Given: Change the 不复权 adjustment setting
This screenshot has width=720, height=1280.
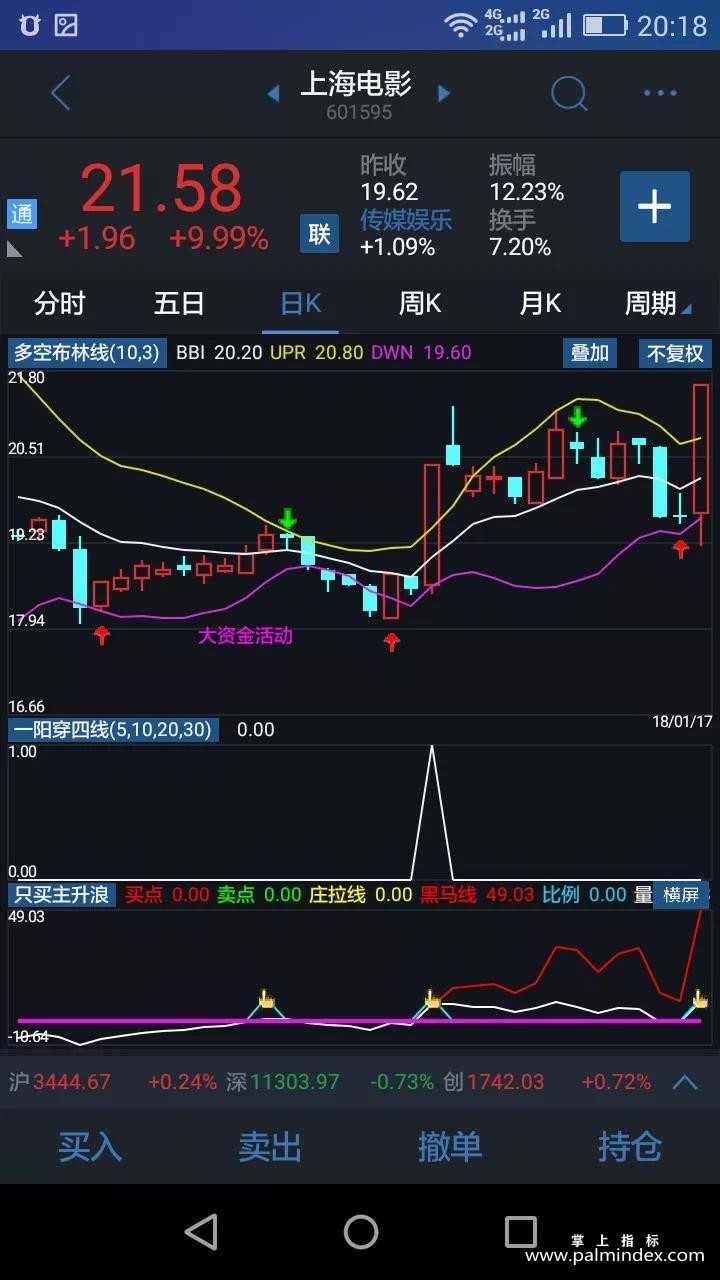Looking at the screenshot, I should click(676, 353).
